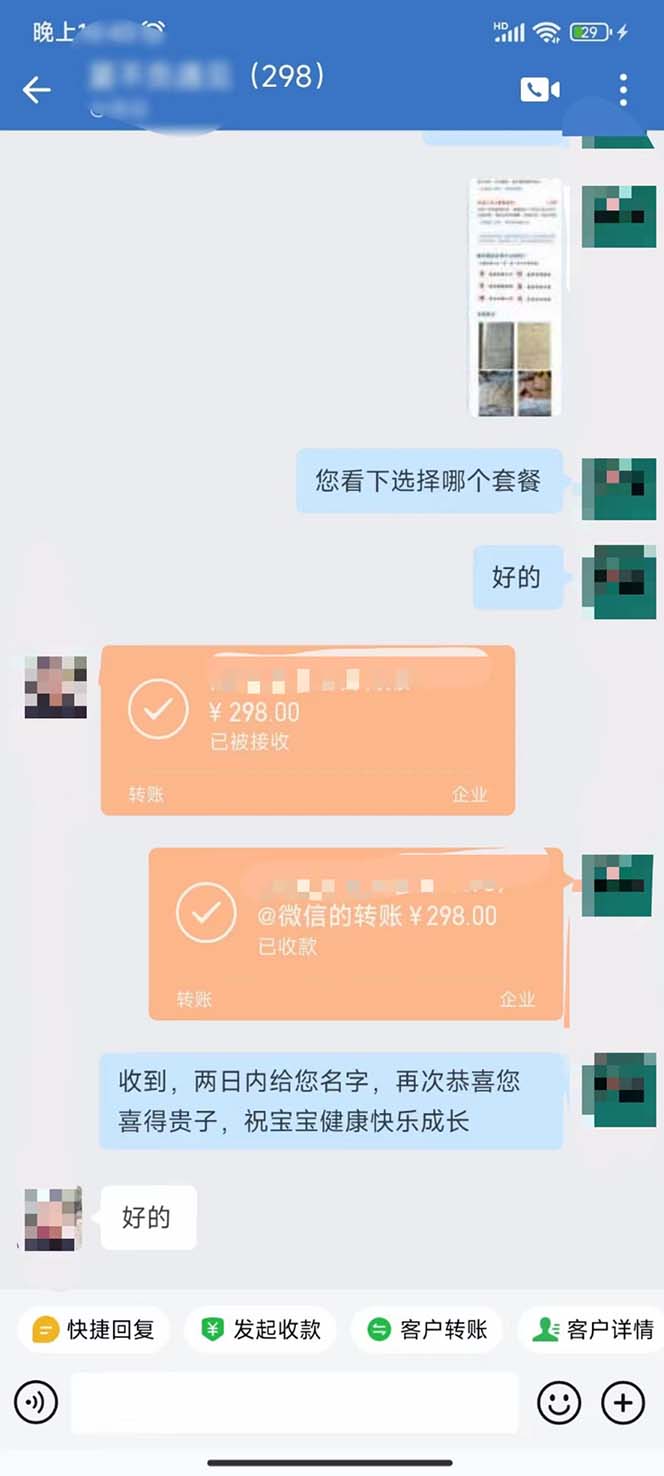Tap the 快捷回复 quick reply chip
This screenshot has height=1476, width=664.
94,1329
